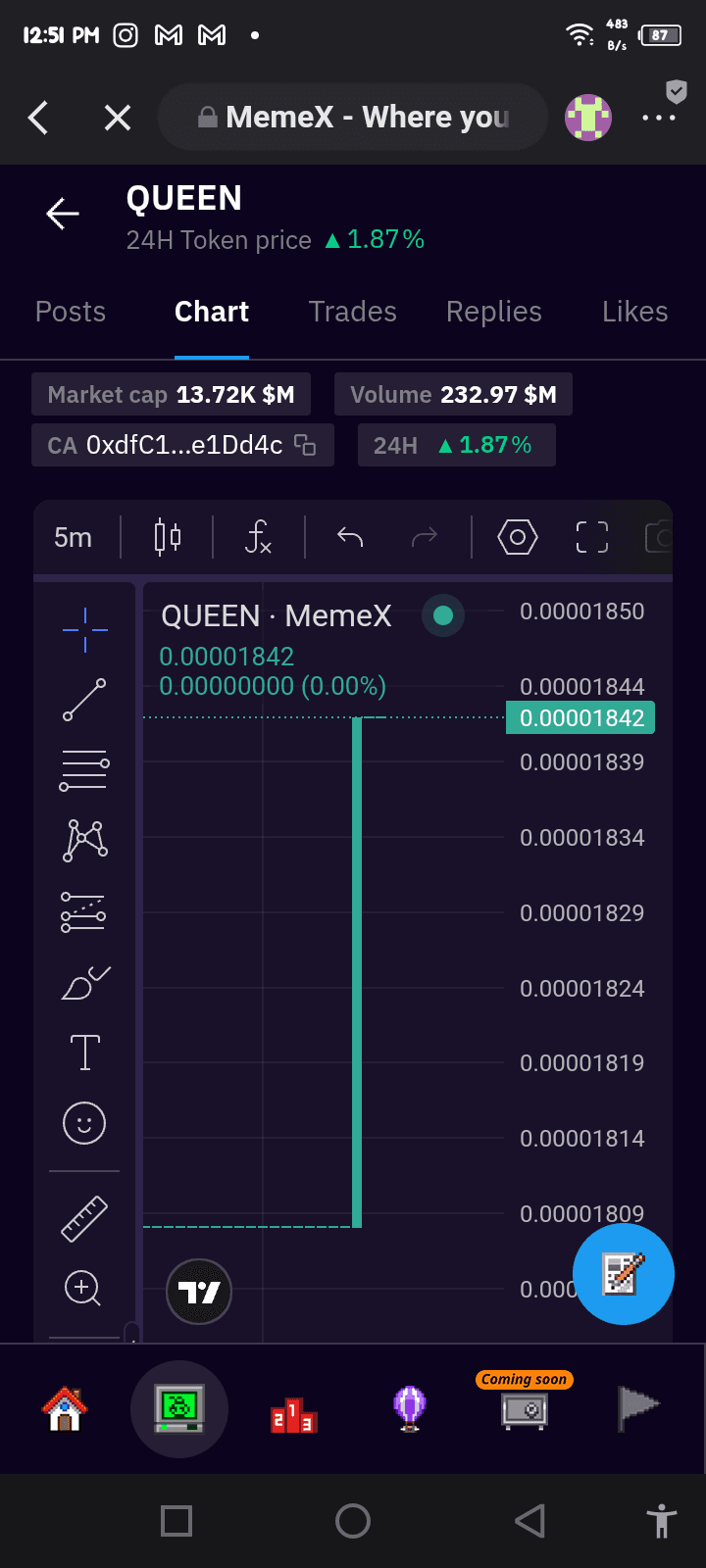Image resolution: width=706 pixels, height=1568 pixels.
Task: Select the trend line drawing tool
Action: [84, 700]
